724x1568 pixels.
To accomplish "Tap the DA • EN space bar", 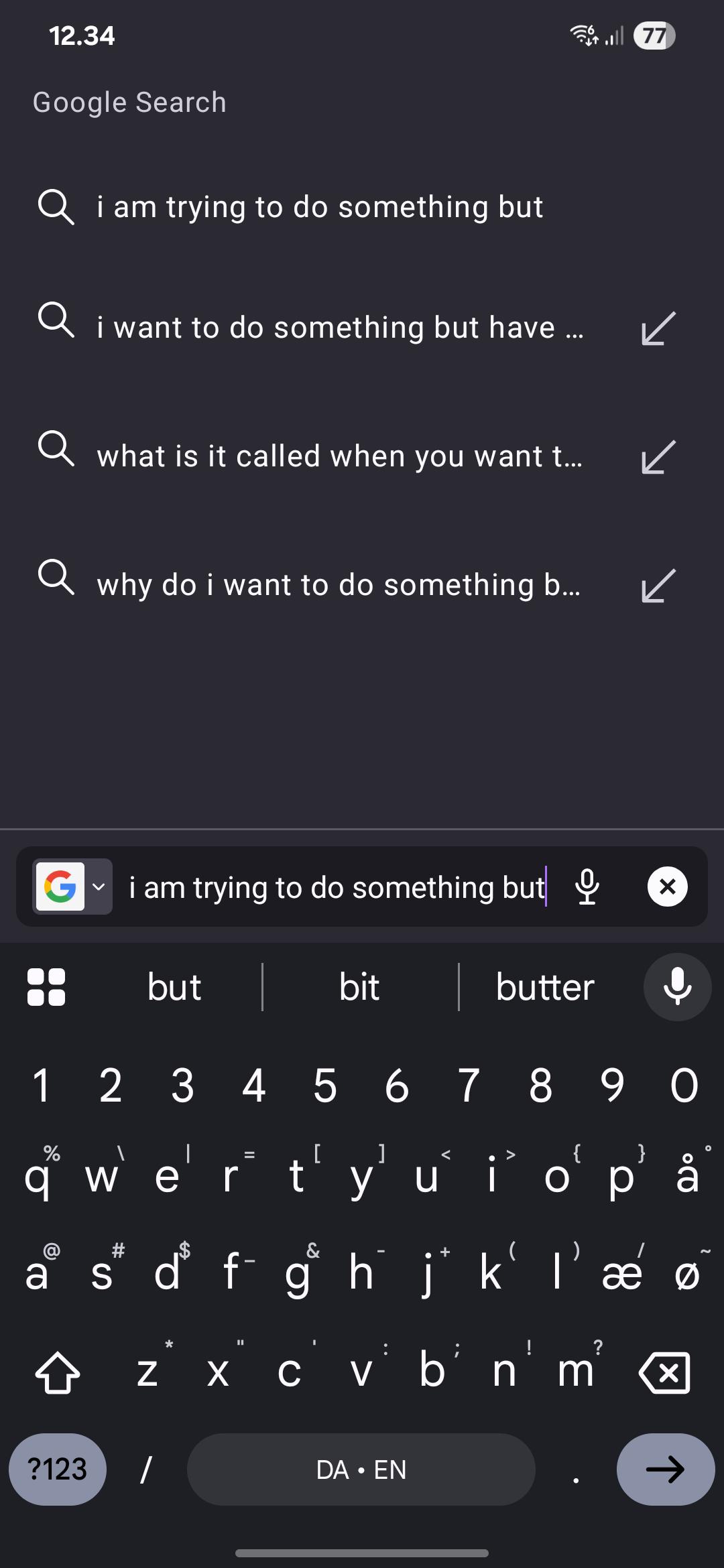I will (x=361, y=1469).
